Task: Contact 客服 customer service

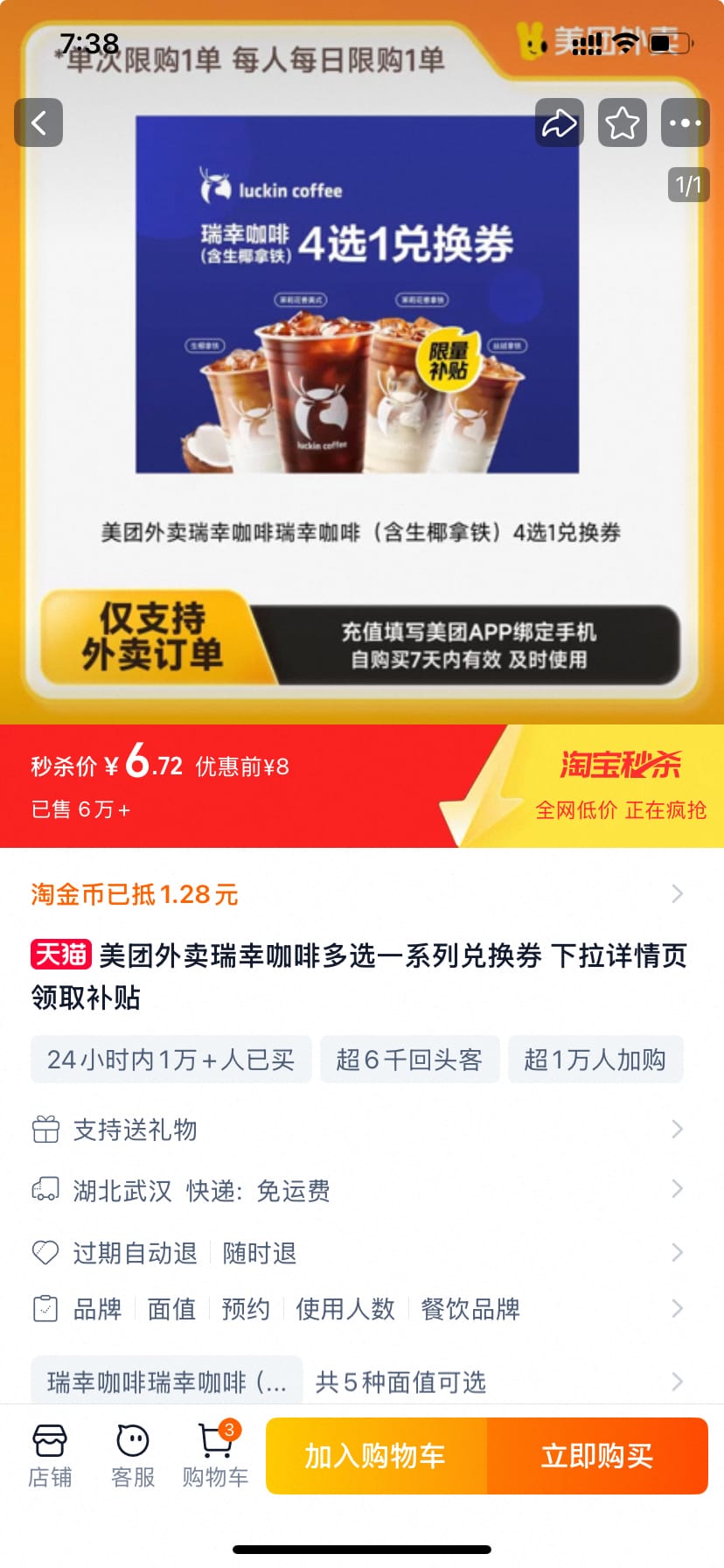Action: coord(131,1455)
